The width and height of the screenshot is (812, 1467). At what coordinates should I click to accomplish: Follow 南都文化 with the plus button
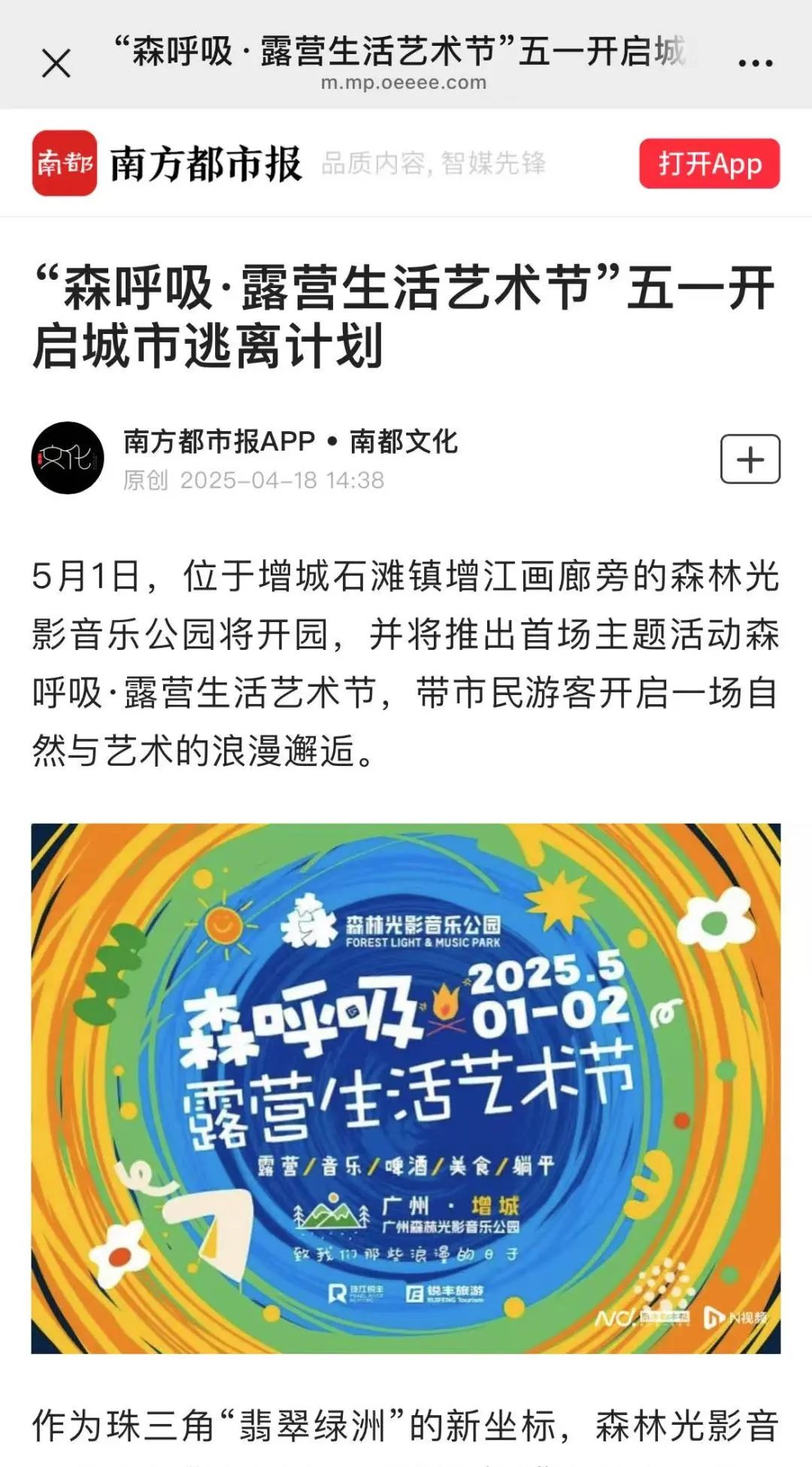(750, 459)
